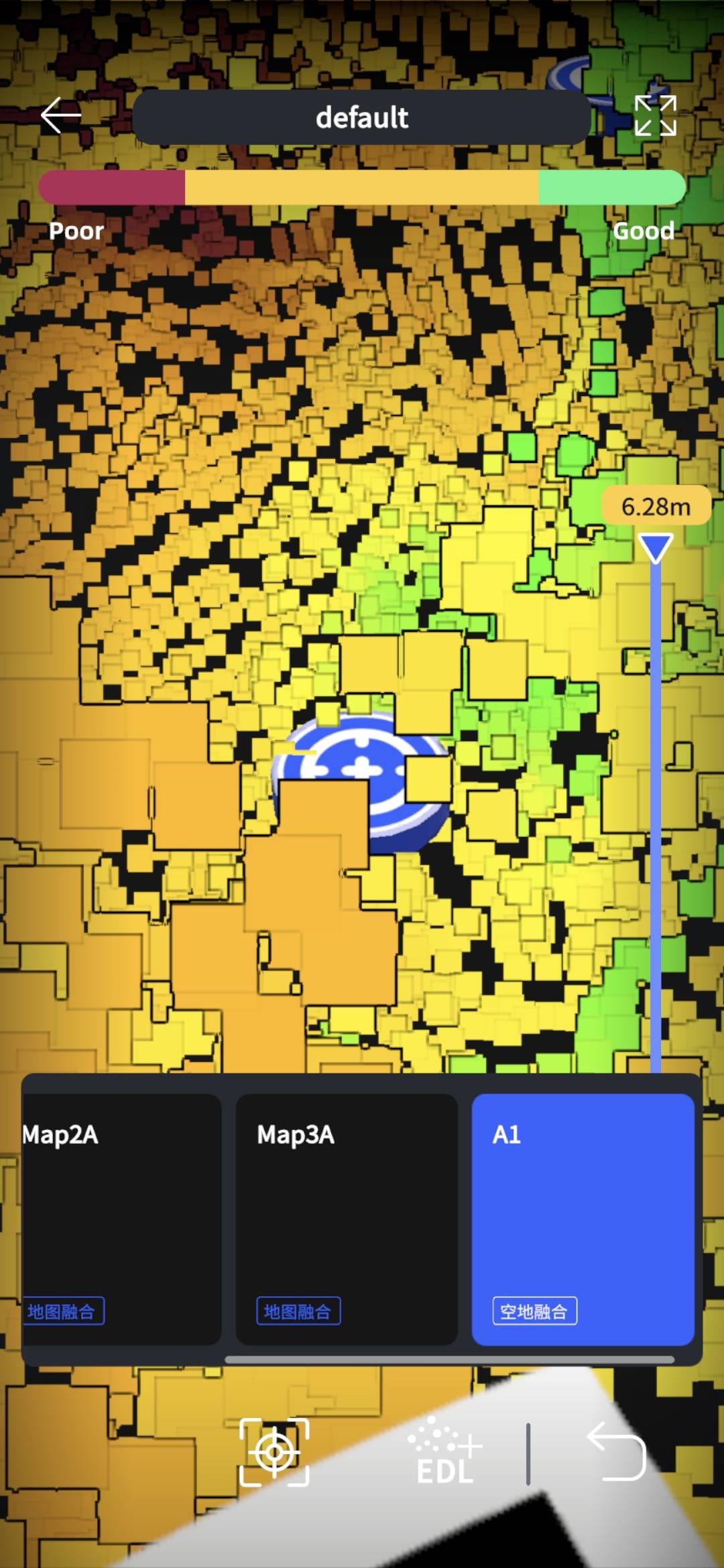Go back using the arrow icon
Viewport: 724px width, 1568px height.
(61, 115)
